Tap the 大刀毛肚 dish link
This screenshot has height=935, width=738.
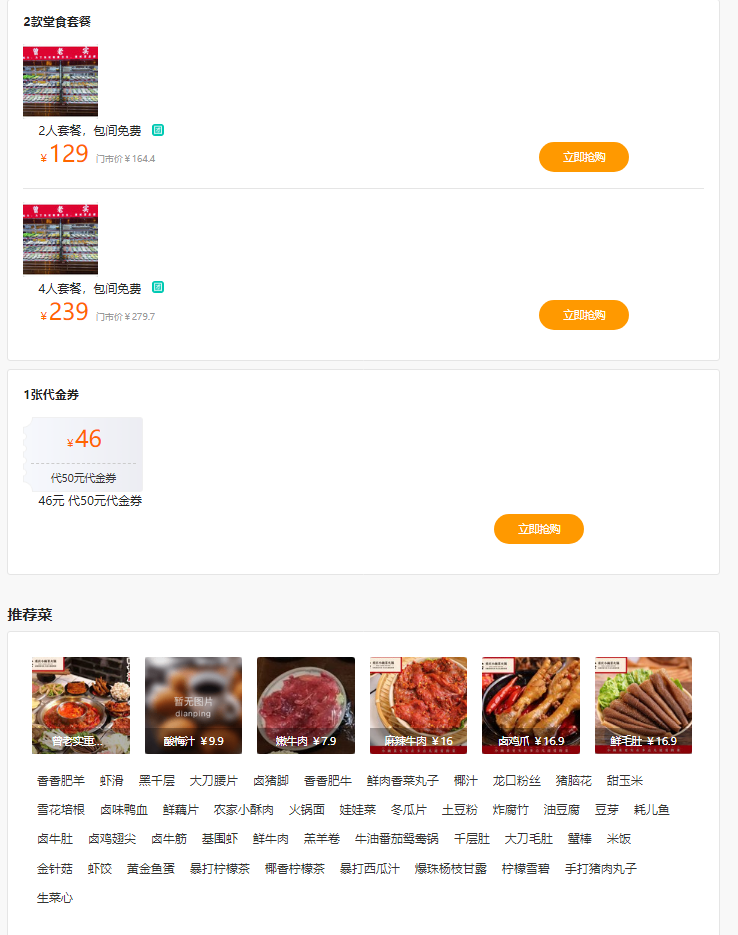pyautogui.click(x=528, y=839)
